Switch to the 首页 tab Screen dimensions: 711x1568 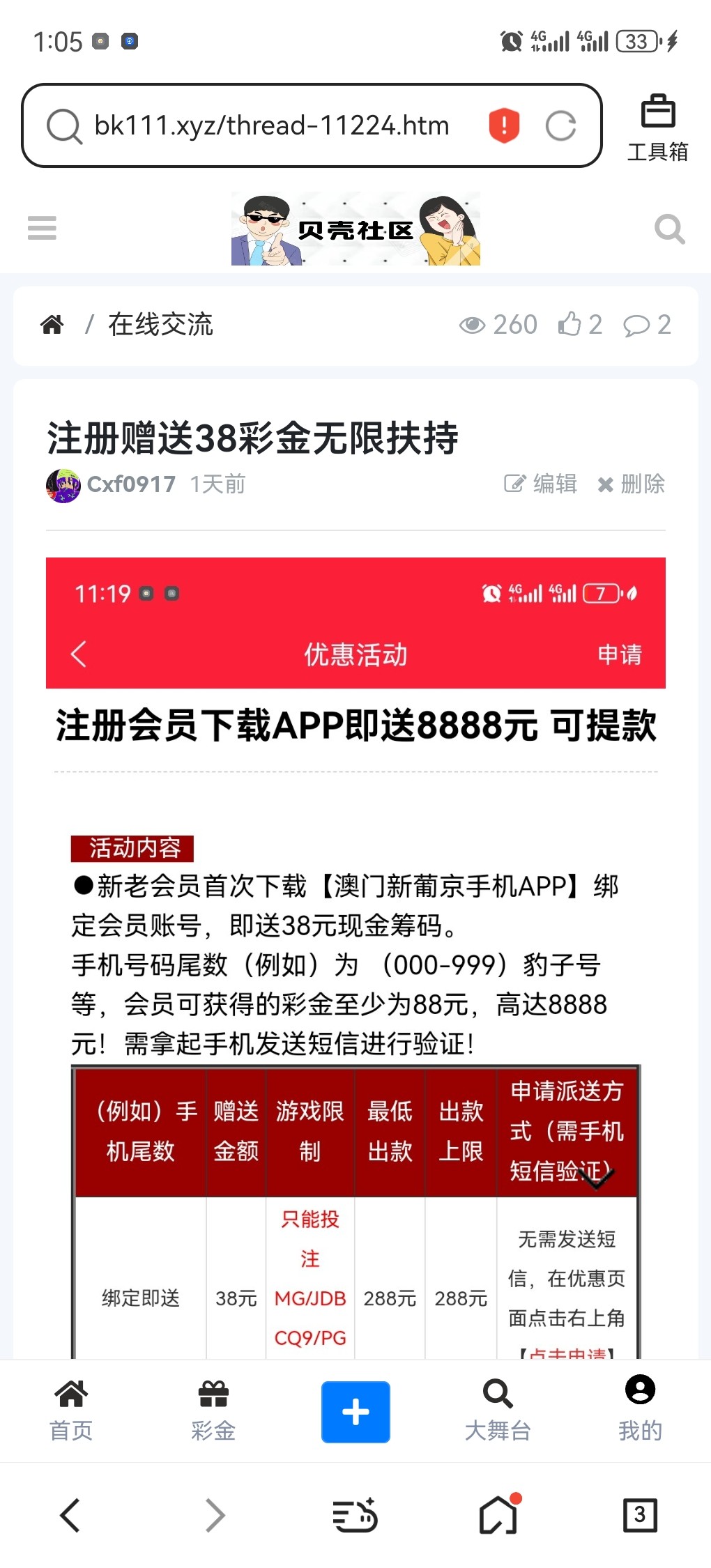pos(71,1411)
